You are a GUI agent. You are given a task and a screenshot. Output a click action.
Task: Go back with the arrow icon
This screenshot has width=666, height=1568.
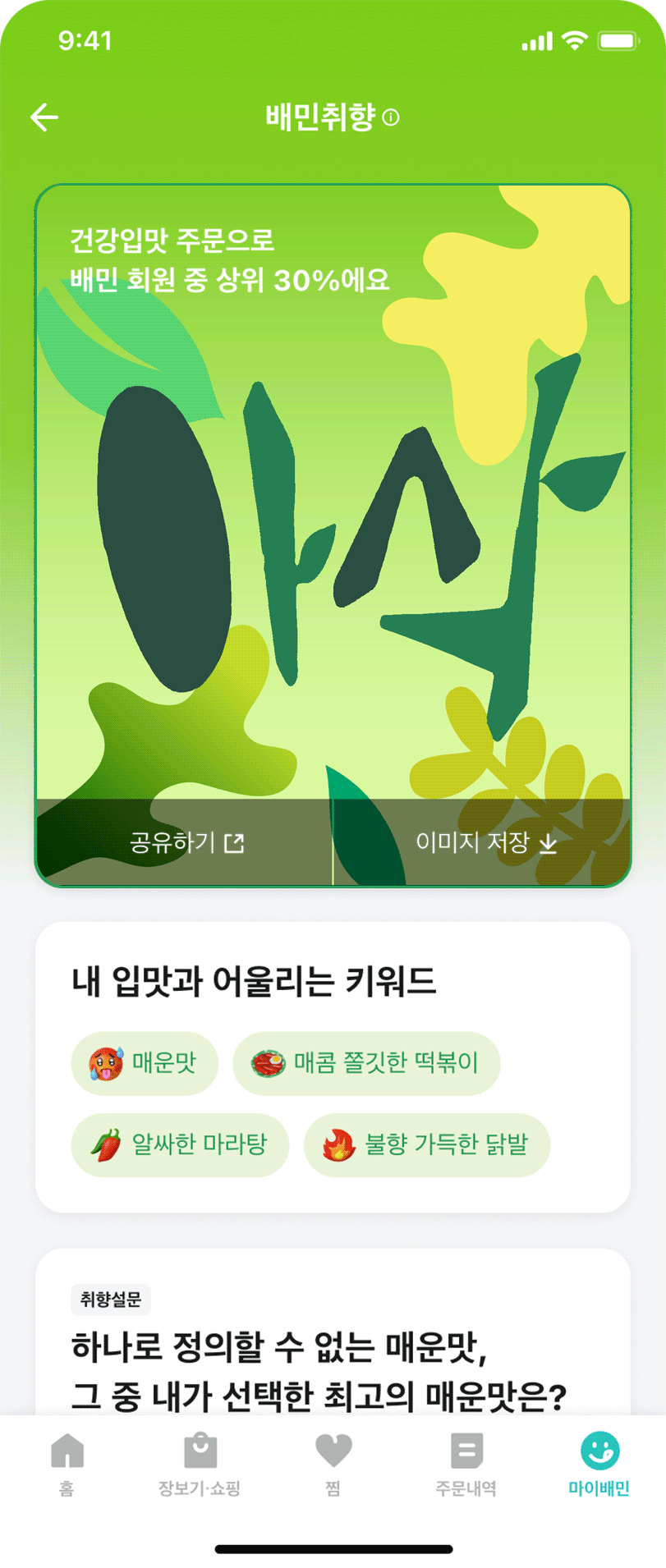tap(44, 117)
